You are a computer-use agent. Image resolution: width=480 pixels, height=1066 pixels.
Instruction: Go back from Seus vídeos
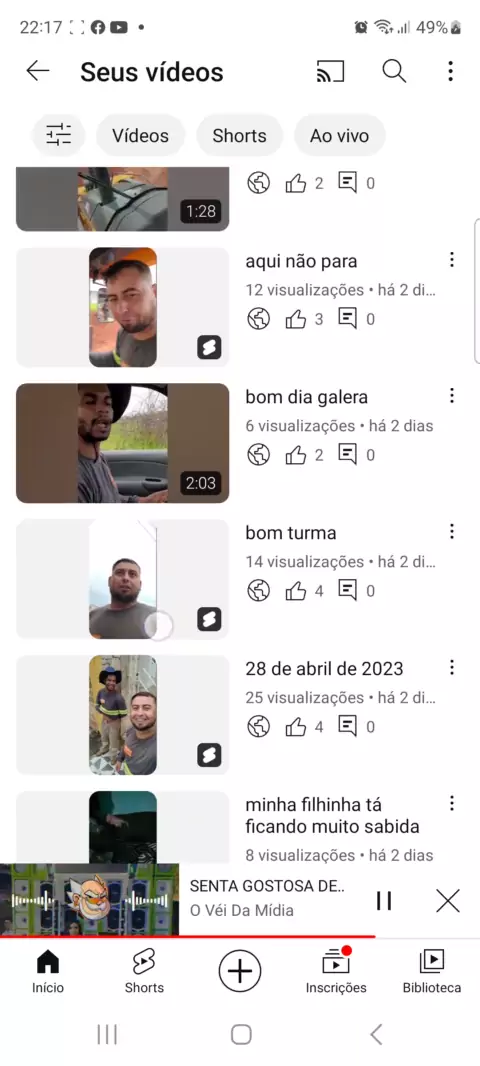(x=38, y=71)
